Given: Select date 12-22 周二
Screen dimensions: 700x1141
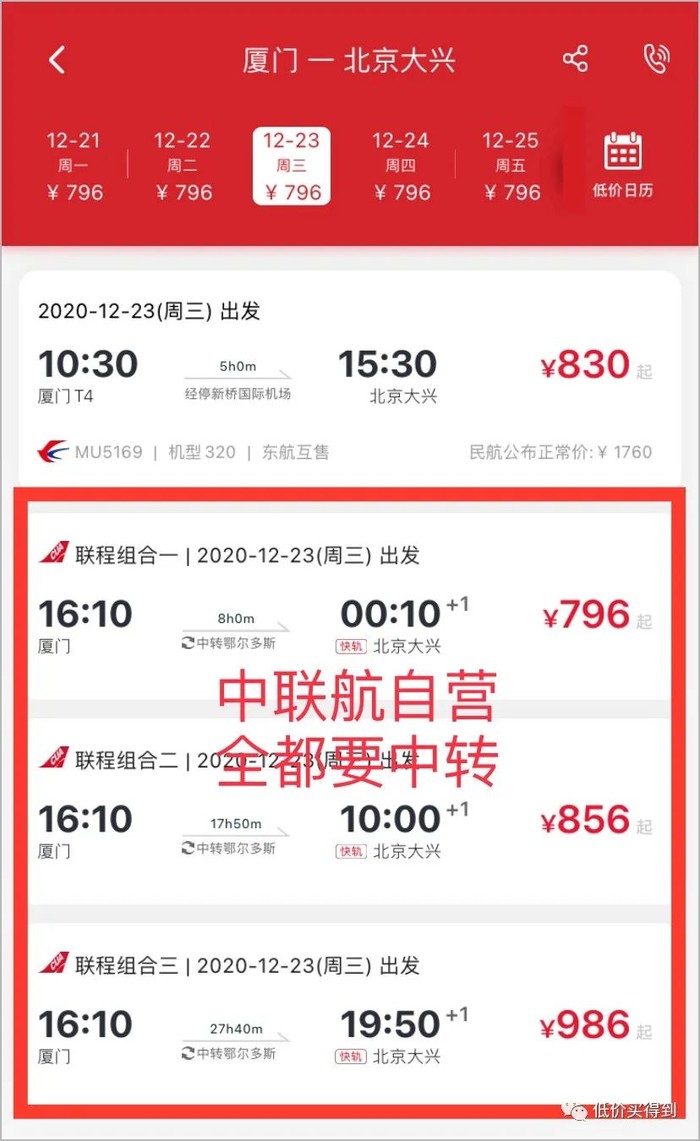Looking at the screenshot, I should pyautogui.click(x=183, y=166).
